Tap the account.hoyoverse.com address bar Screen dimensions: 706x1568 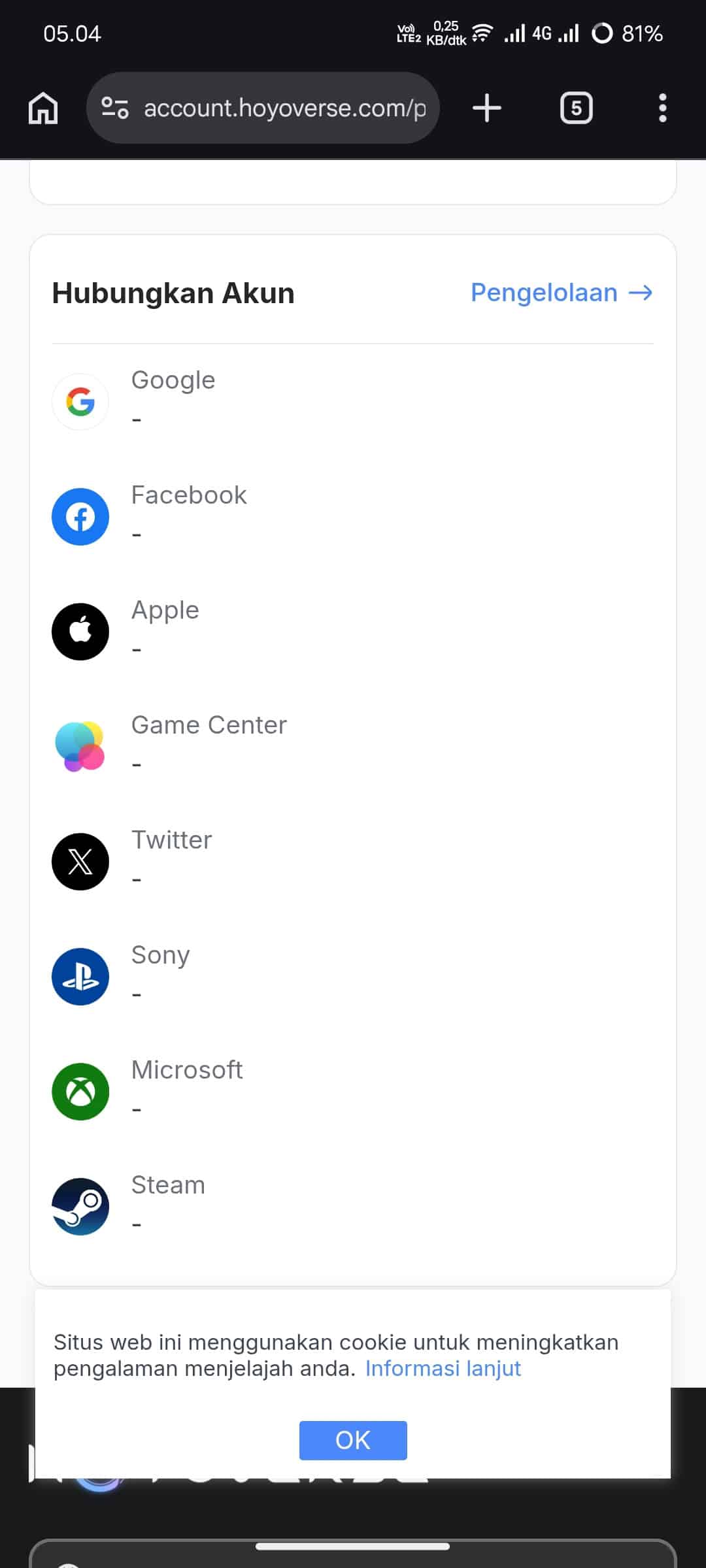coord(284,108)
